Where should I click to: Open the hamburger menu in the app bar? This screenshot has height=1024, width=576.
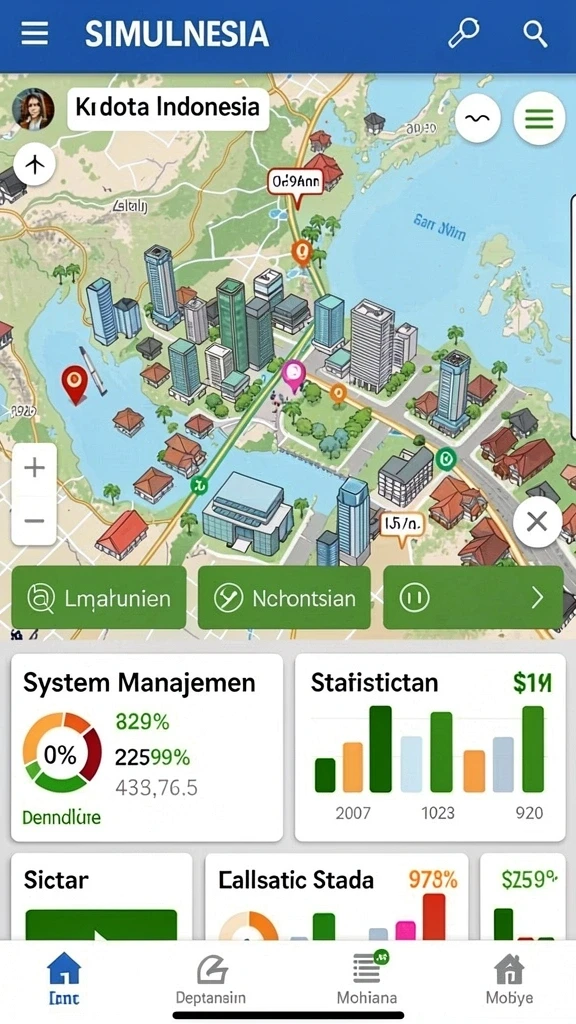click(35, 33)
